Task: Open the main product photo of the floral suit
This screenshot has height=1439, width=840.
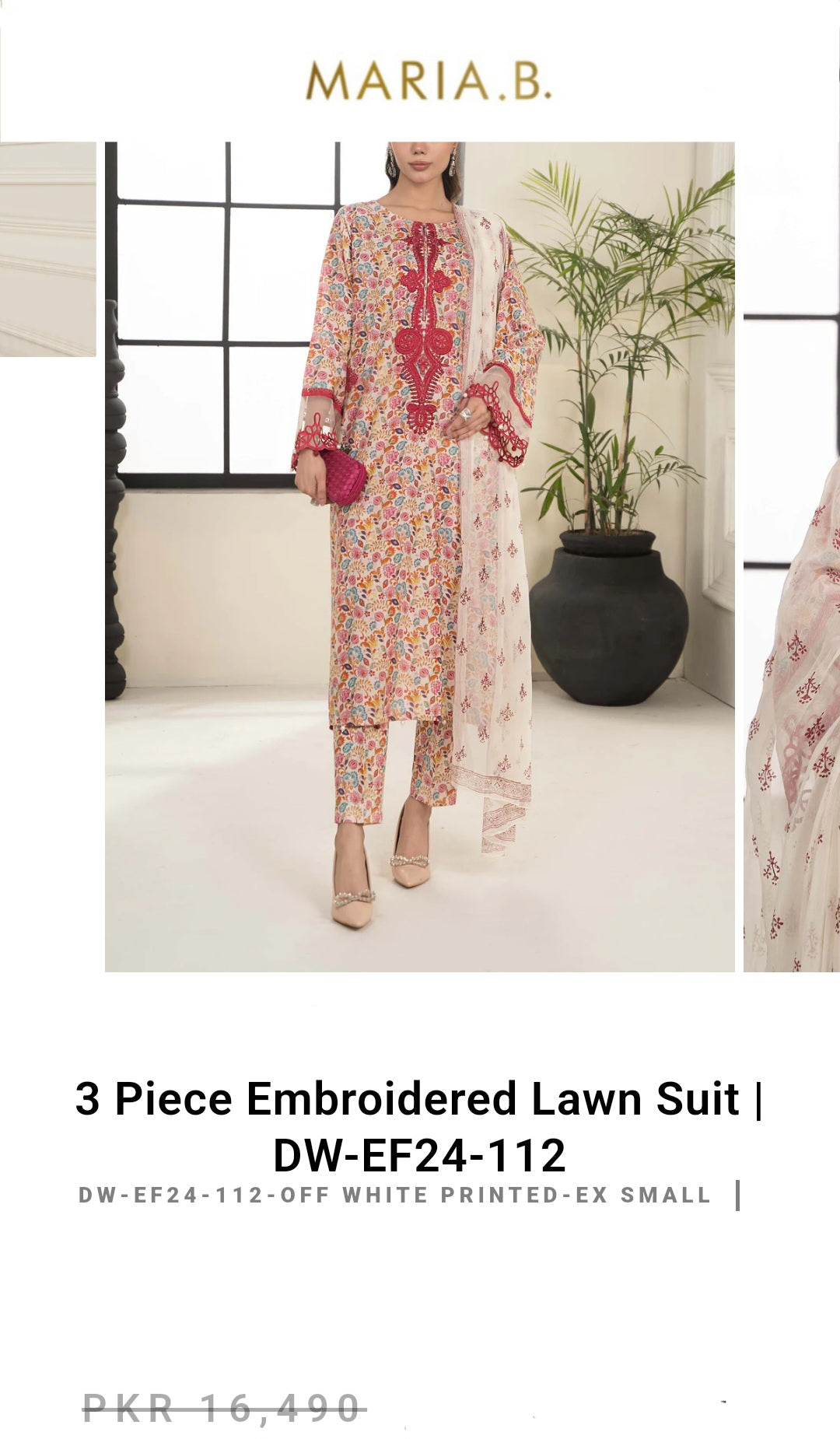Action: (x=420, y=556)
